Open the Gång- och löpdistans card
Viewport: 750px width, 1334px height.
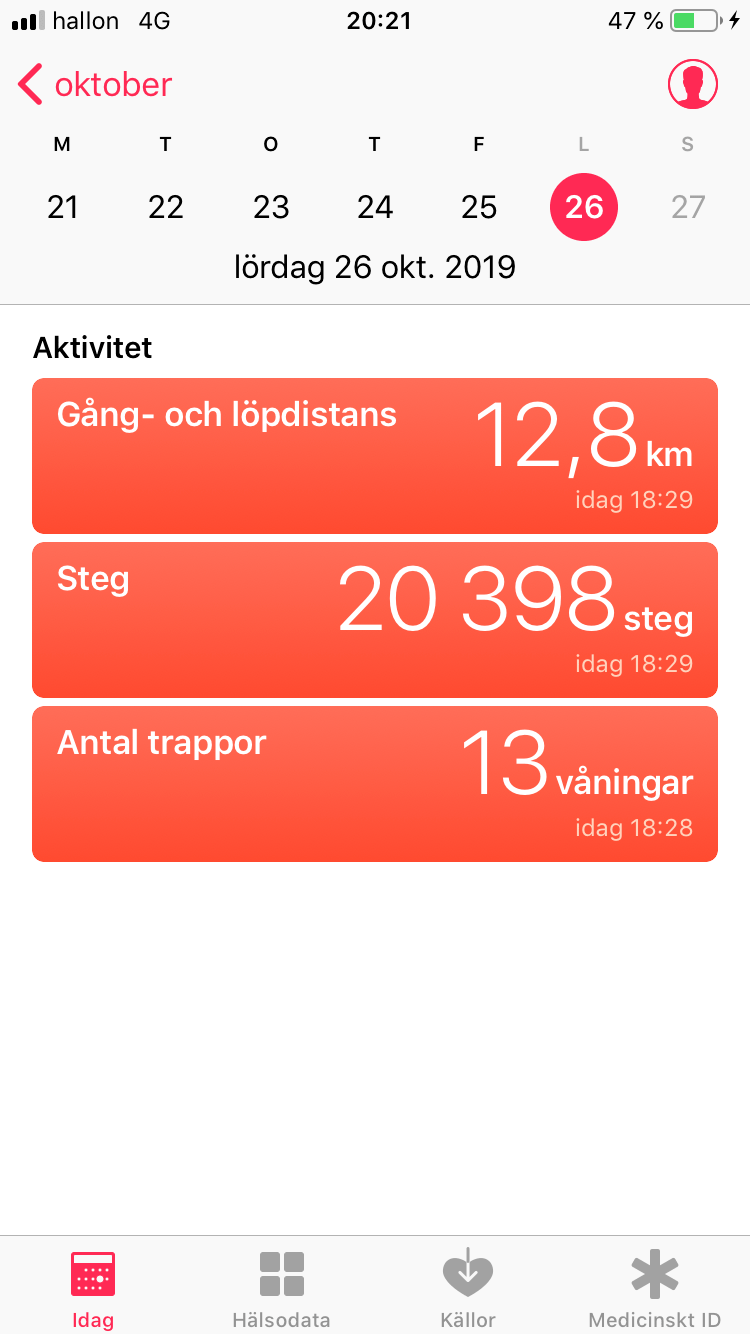[x=375, y=456]
